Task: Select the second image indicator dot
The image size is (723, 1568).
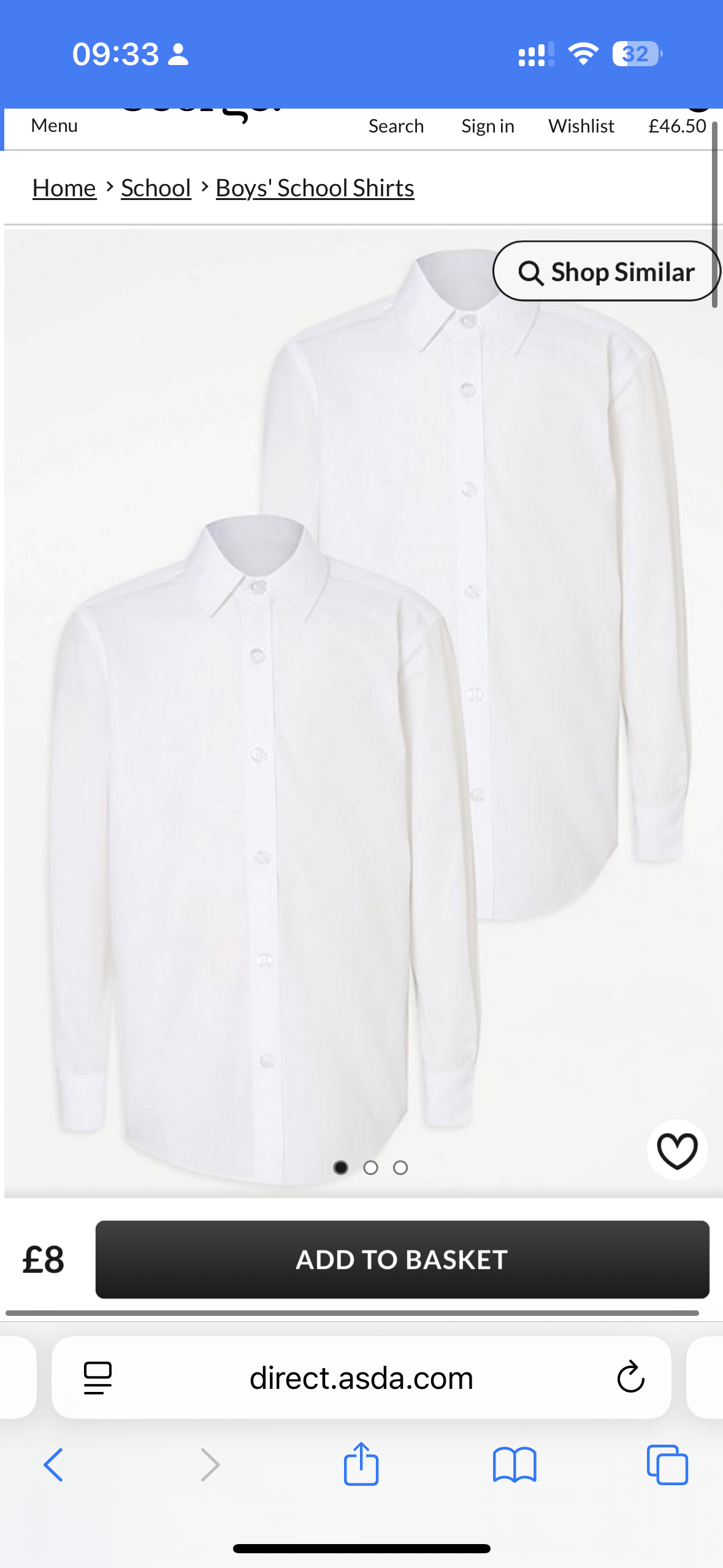Action: [x=370, y=1167]
